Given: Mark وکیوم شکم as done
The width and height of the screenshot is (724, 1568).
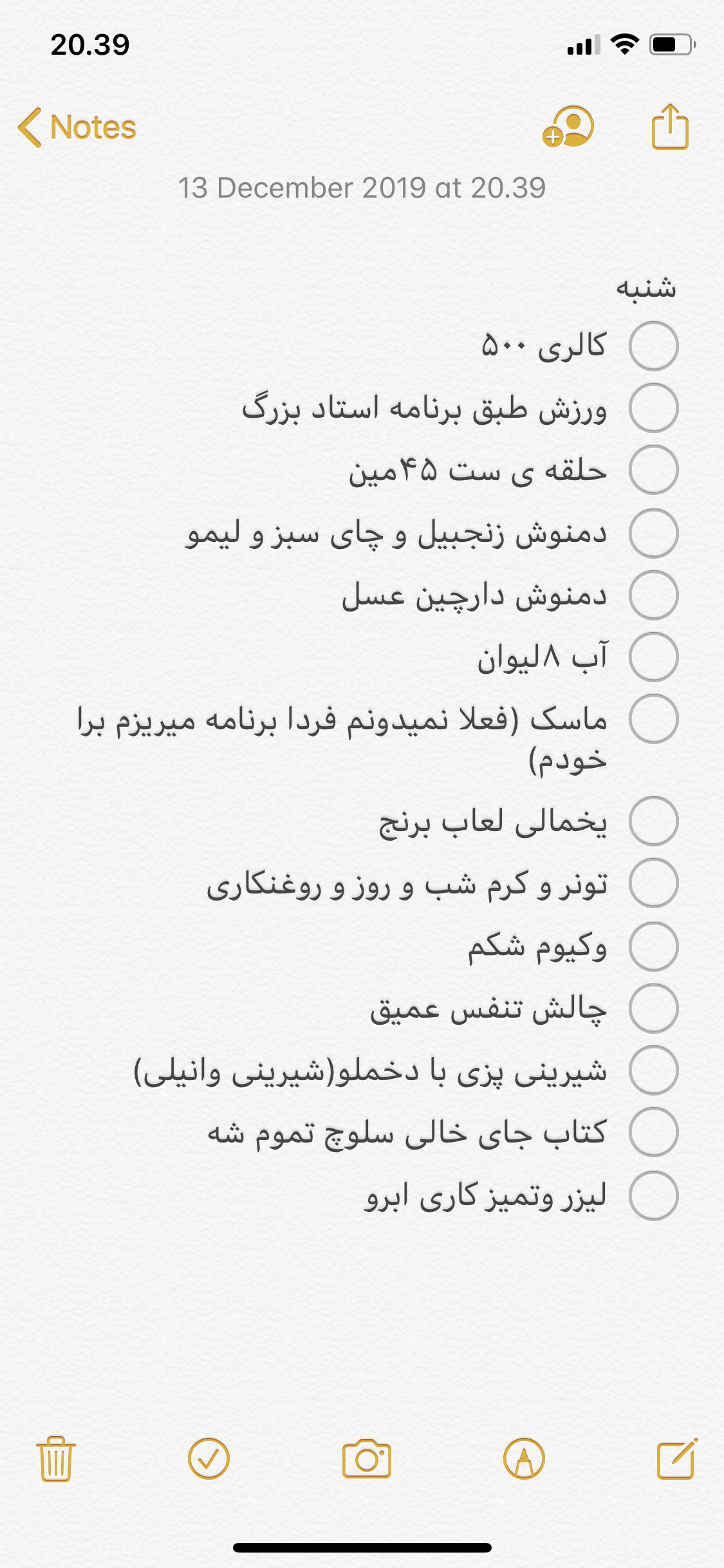Looking at the screenshot, I should coord(653,946).
